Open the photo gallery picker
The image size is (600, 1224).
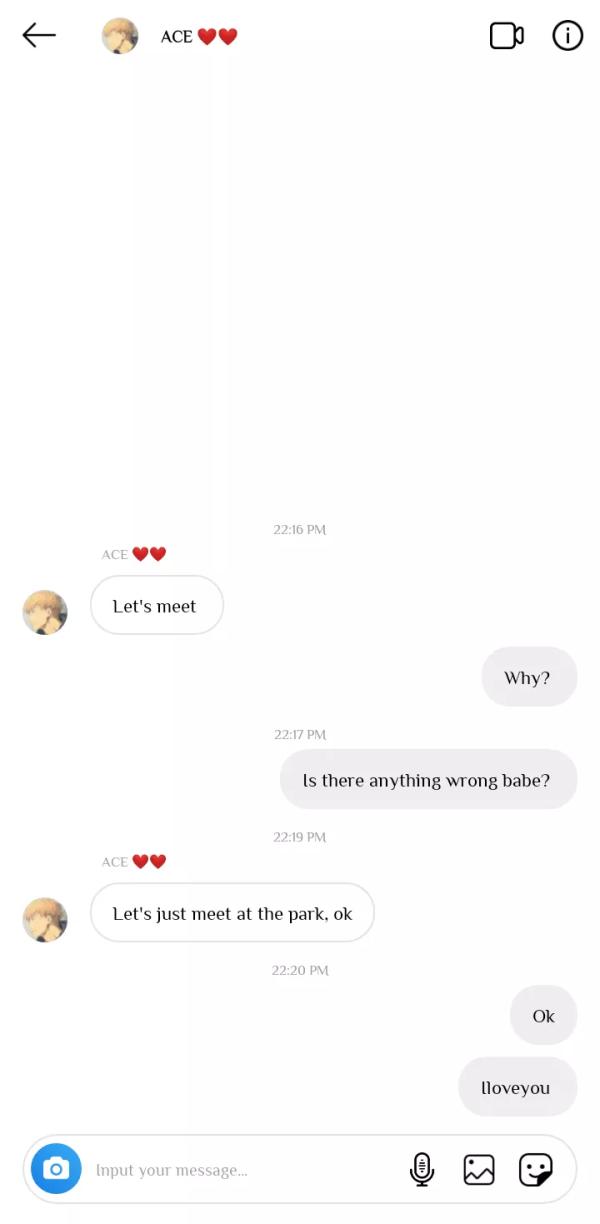(x=479, y=1169)
